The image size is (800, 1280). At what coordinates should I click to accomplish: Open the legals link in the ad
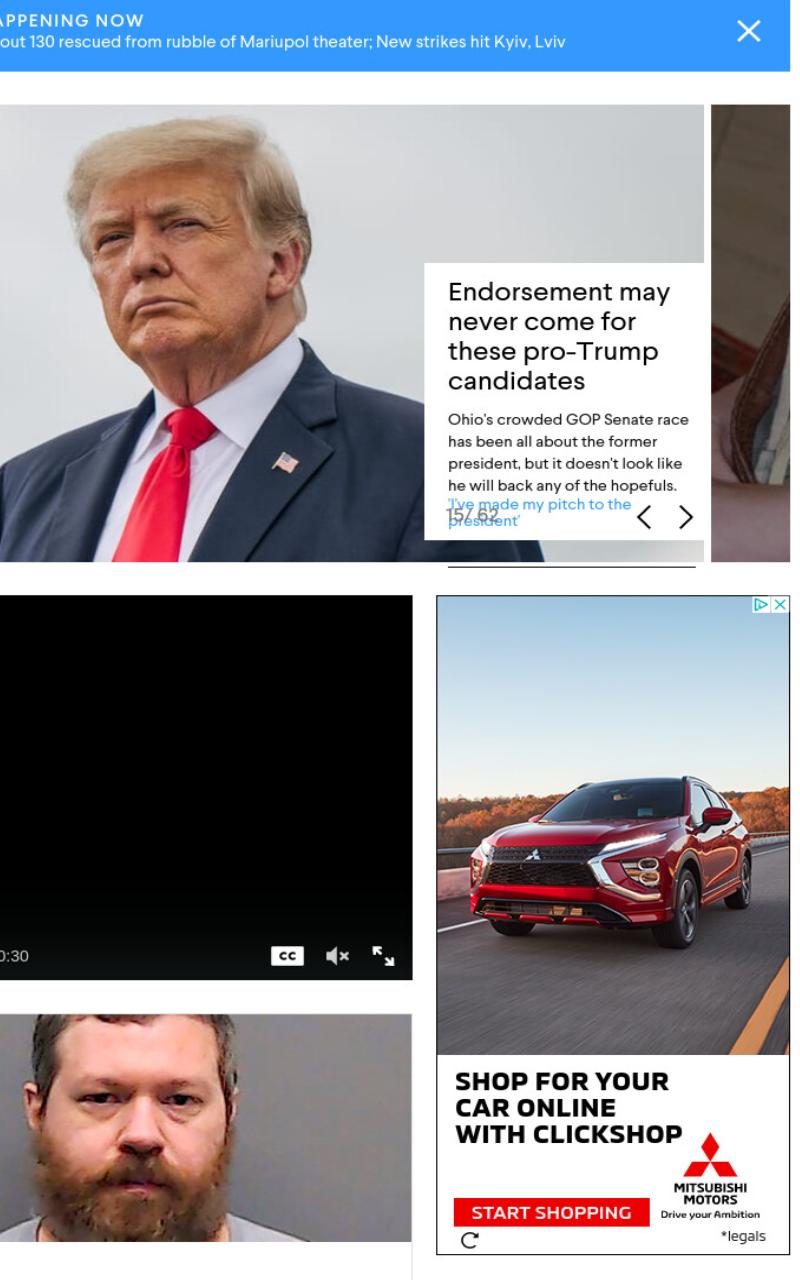click(743, 1237)
